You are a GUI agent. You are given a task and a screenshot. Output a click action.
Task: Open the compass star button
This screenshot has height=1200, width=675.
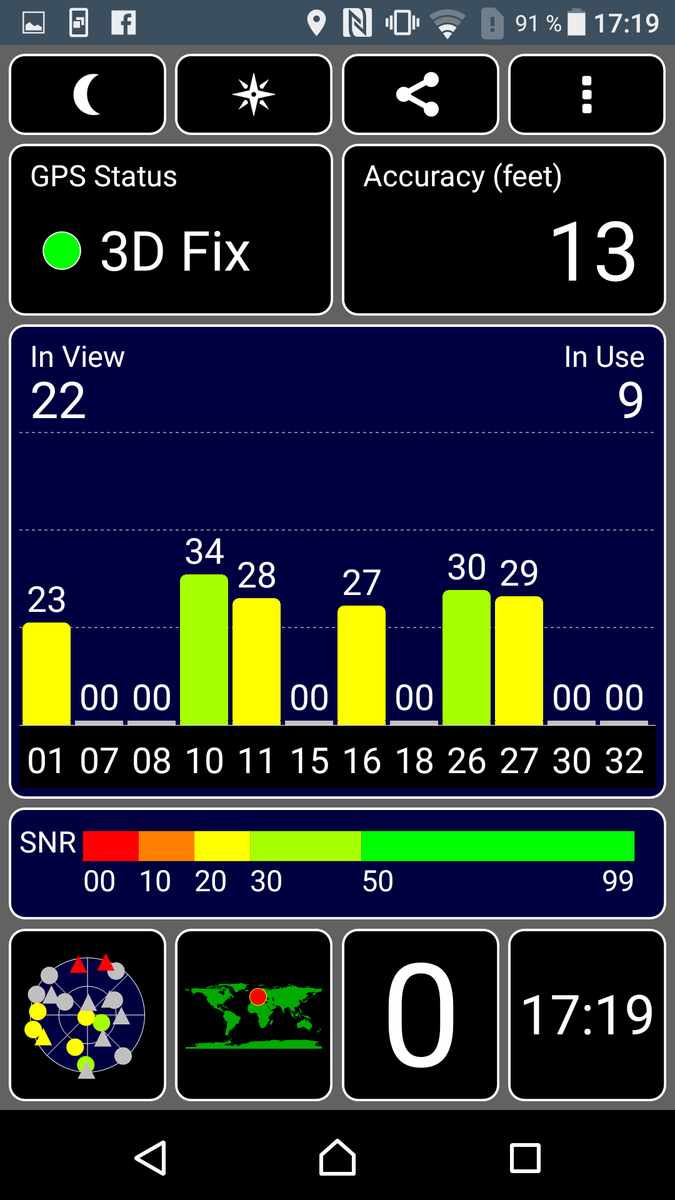pyautogui.click(x=253, y=95)
